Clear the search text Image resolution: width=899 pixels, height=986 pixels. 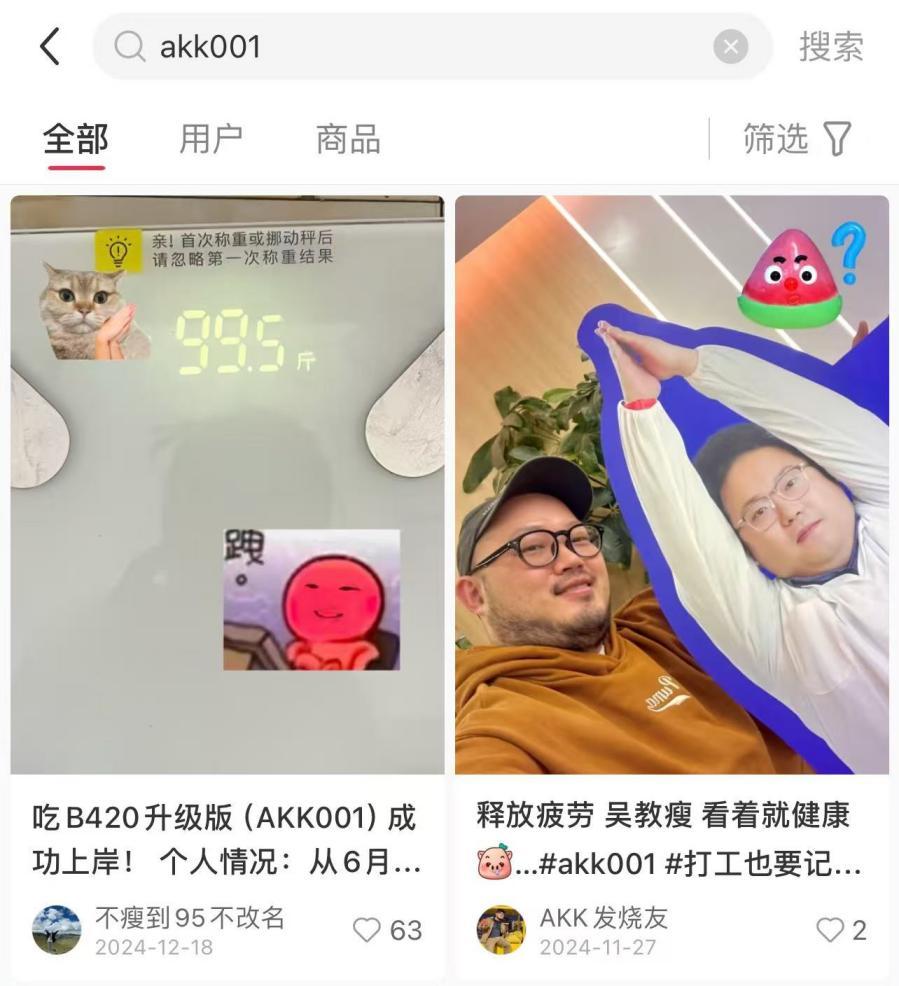point(730,47)
